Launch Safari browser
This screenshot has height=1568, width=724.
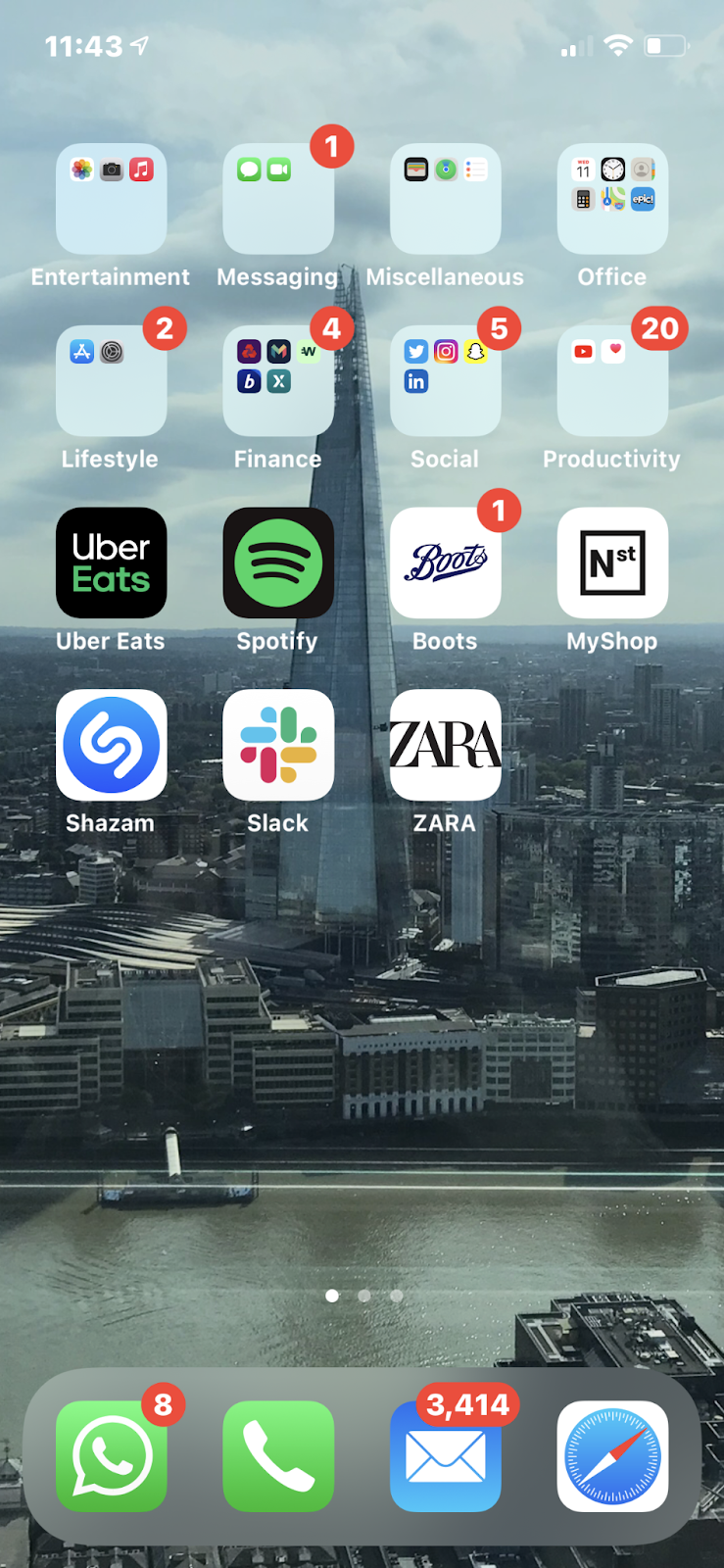pyautogui.click(x=612, y=1455)
